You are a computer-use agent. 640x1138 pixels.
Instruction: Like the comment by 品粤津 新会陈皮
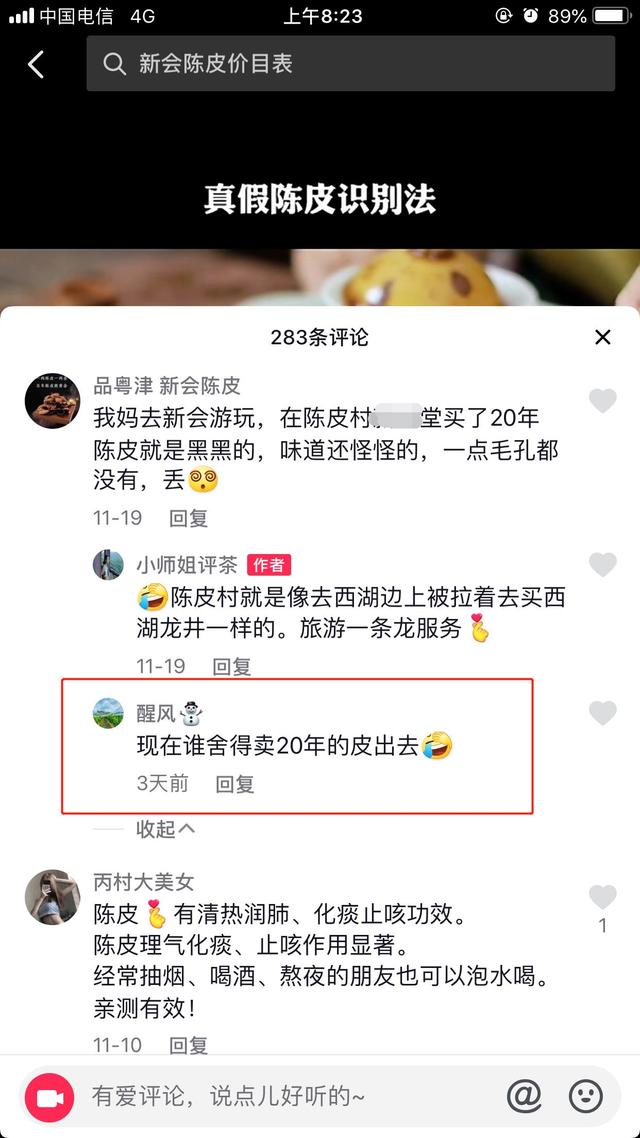(x=602, y=401)
